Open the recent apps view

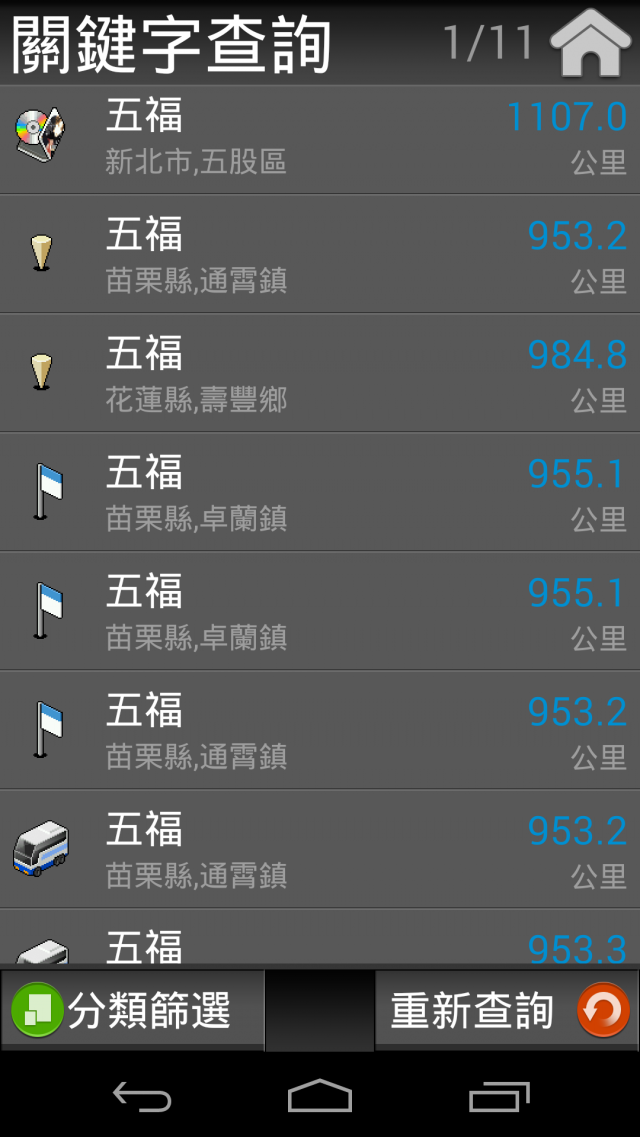(x=499, y=1096)
